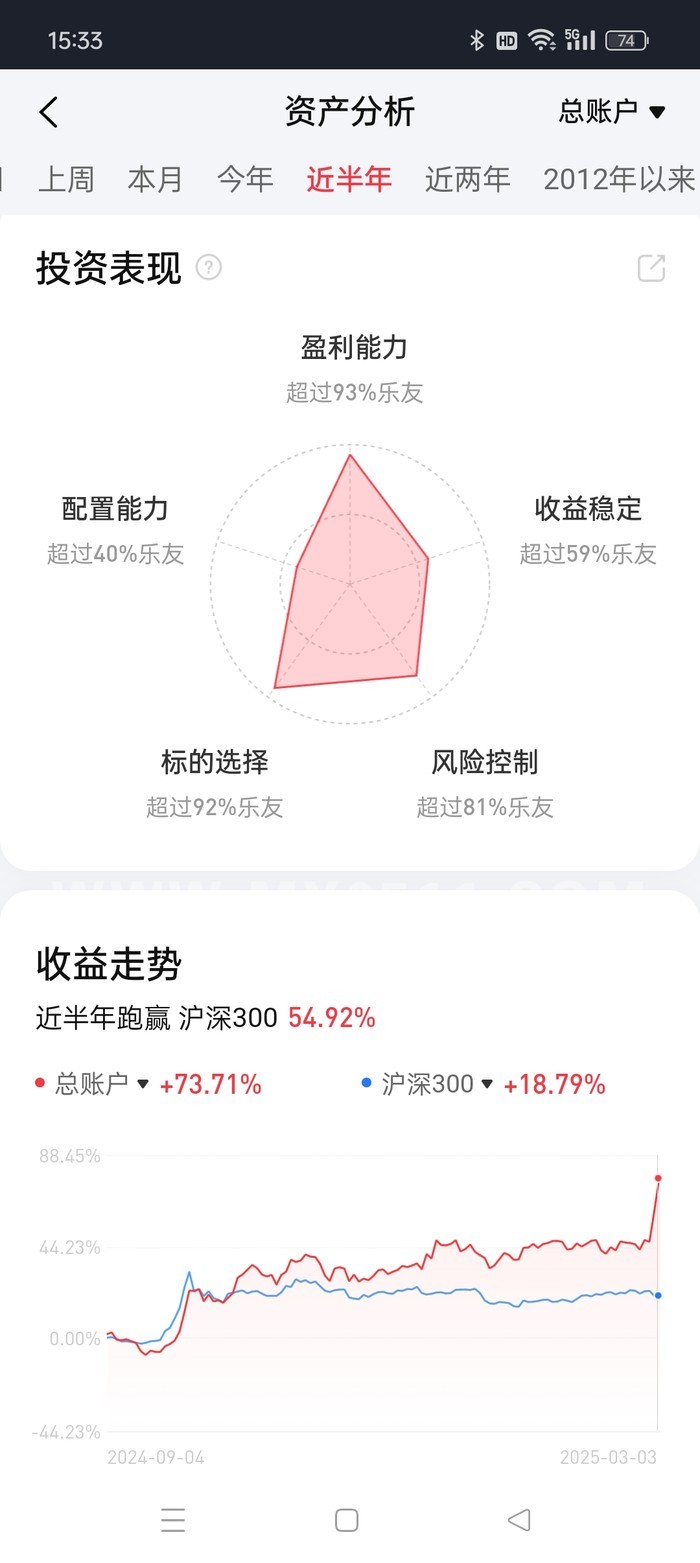Switch to the 本月 tab
The width and height of the screenshot is (700, 1563).
[x=155, y=179]
